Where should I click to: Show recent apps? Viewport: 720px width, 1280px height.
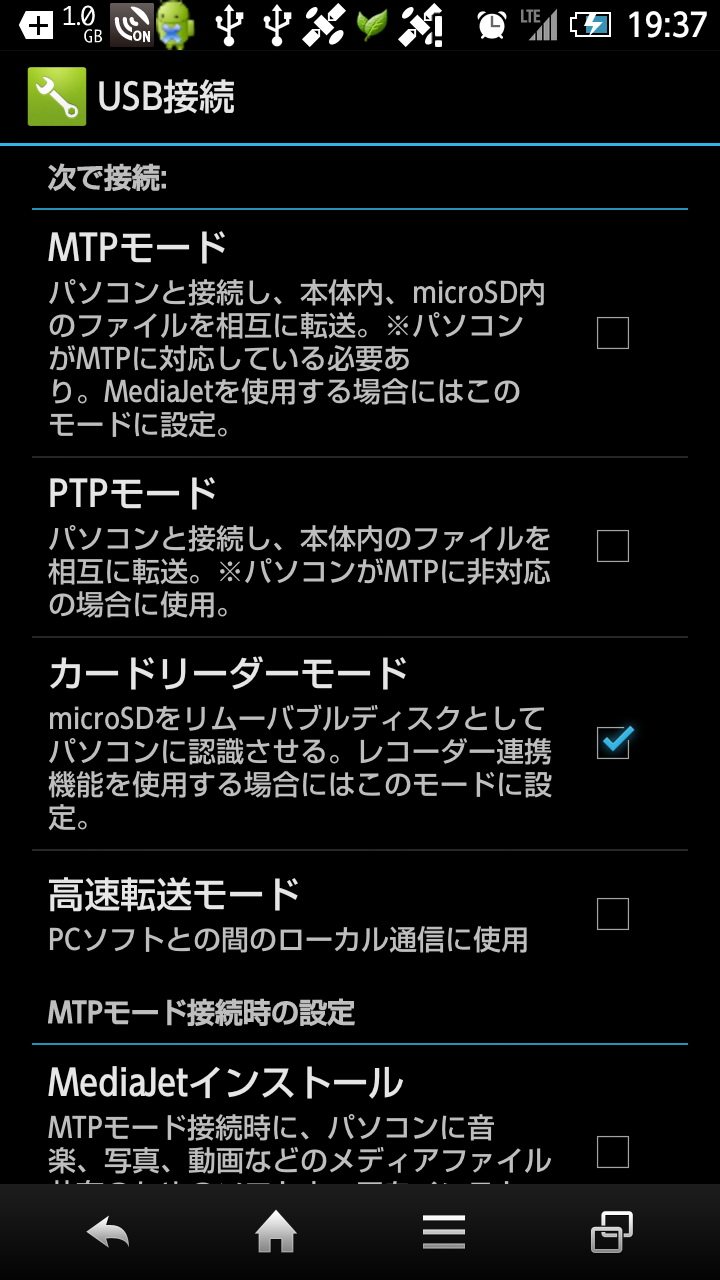(612, 1233)
